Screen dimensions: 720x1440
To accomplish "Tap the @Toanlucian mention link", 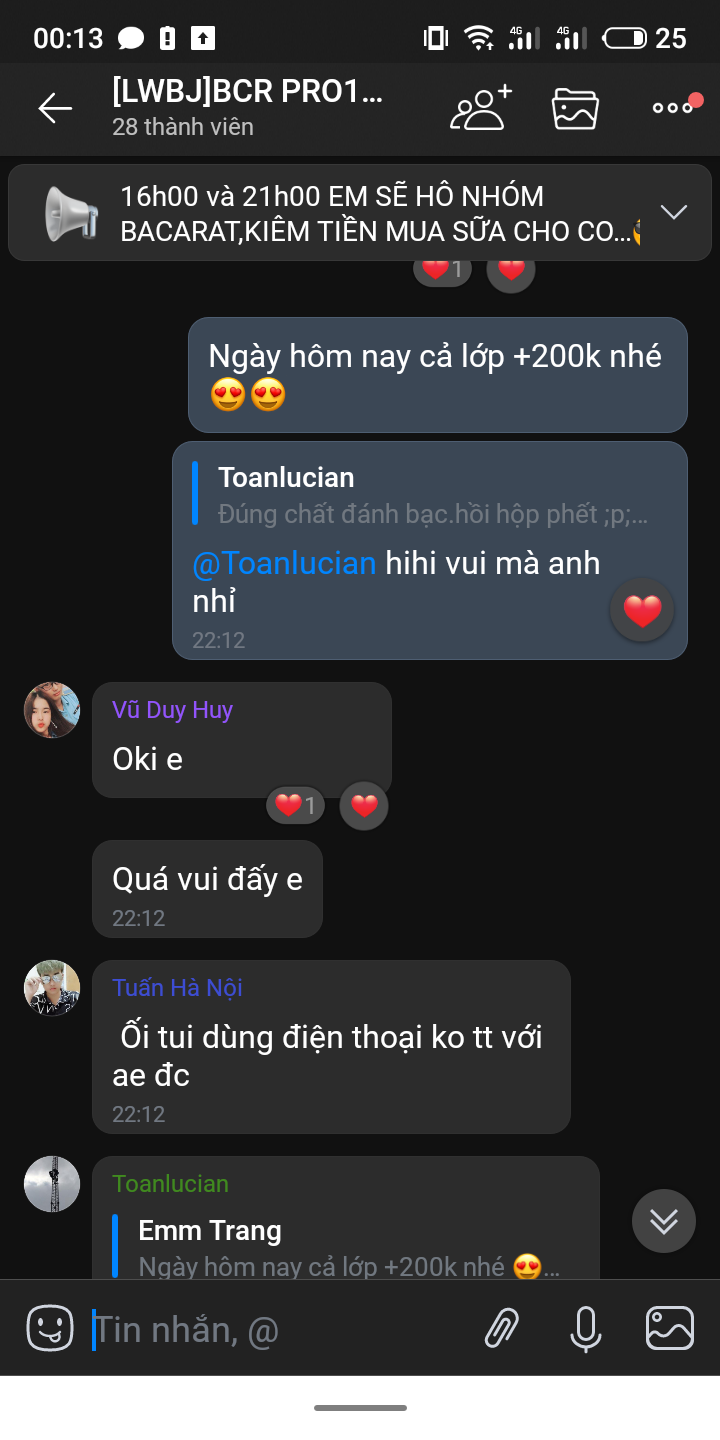I will 284,563.
